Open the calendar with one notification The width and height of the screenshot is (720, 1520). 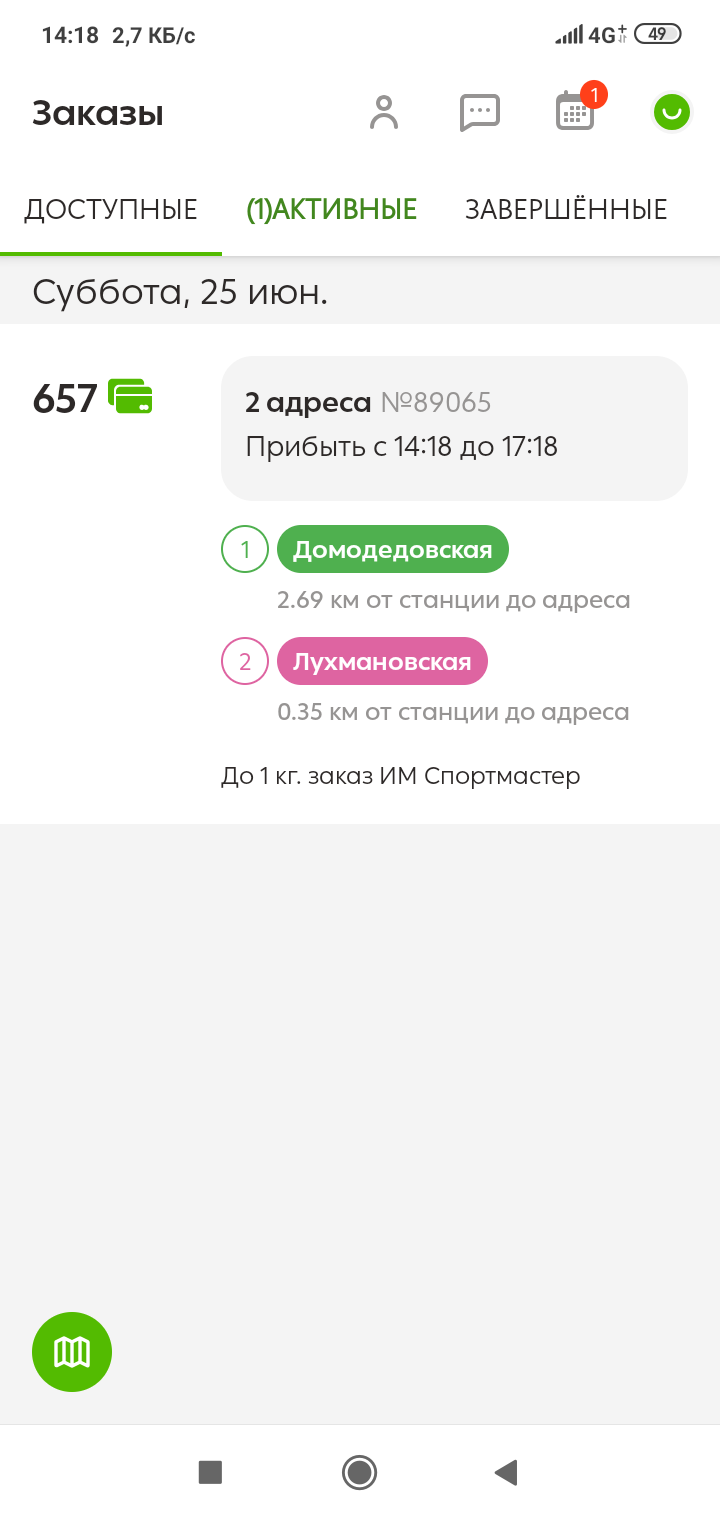[575, 112]
